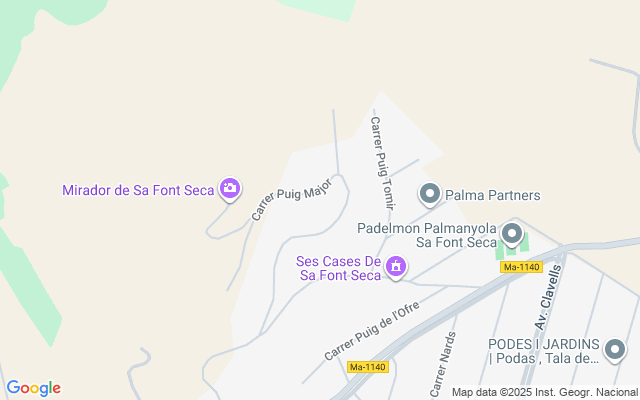Open the Mirador de Sa Font Seca marker
This screenshot has width=640, height=400.
click(230, 187)
